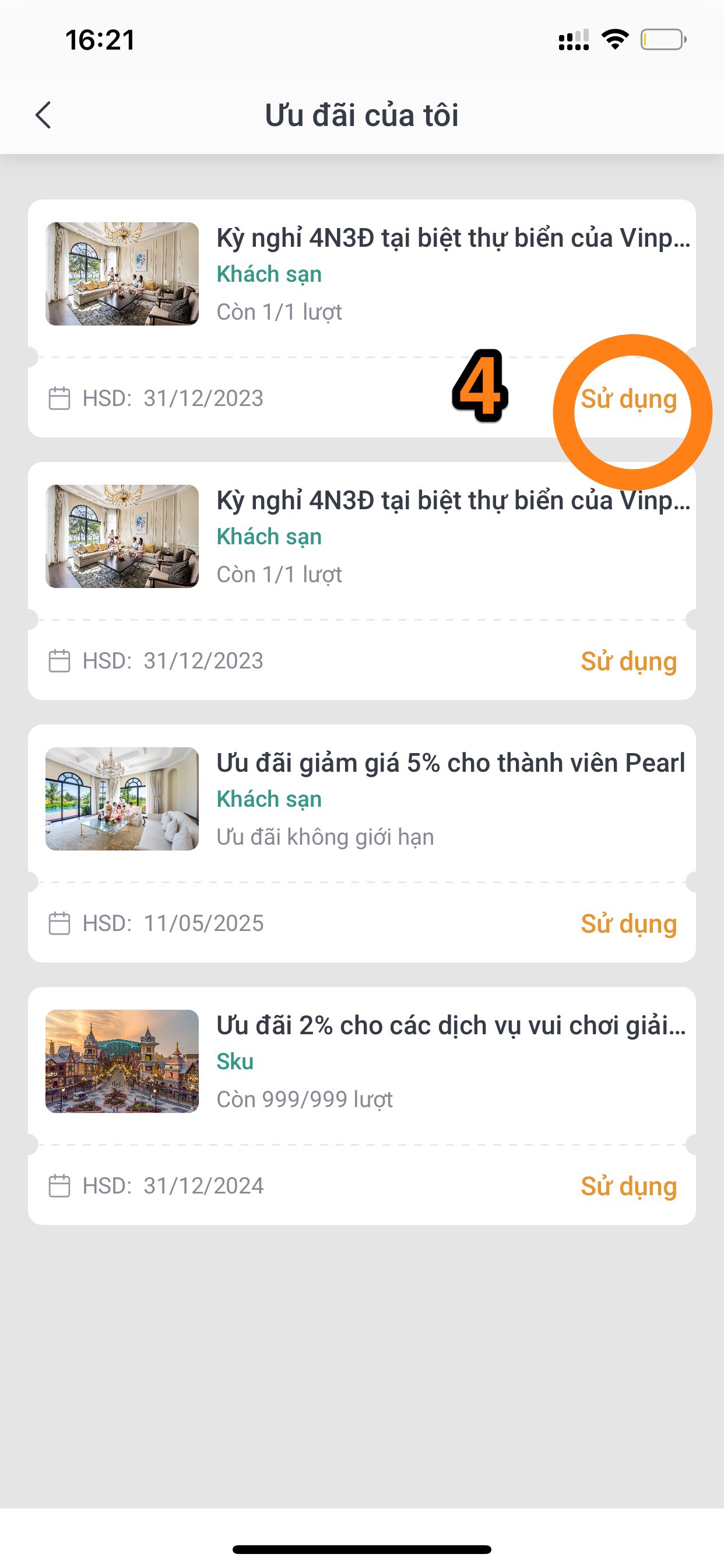Tap Sử dụng for the Pearl 5% discount

point(628,923)
